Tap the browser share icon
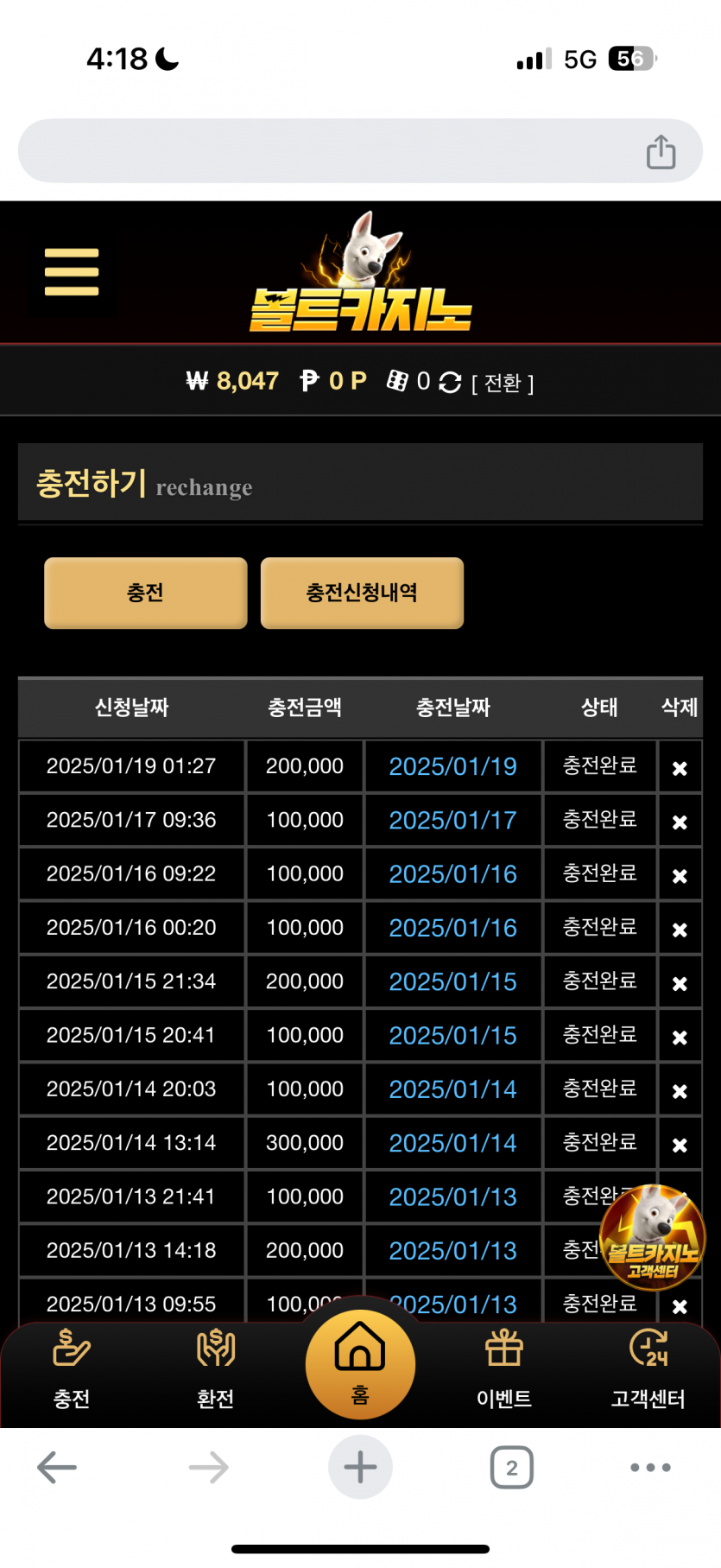721x1568 pixels. 661,151
